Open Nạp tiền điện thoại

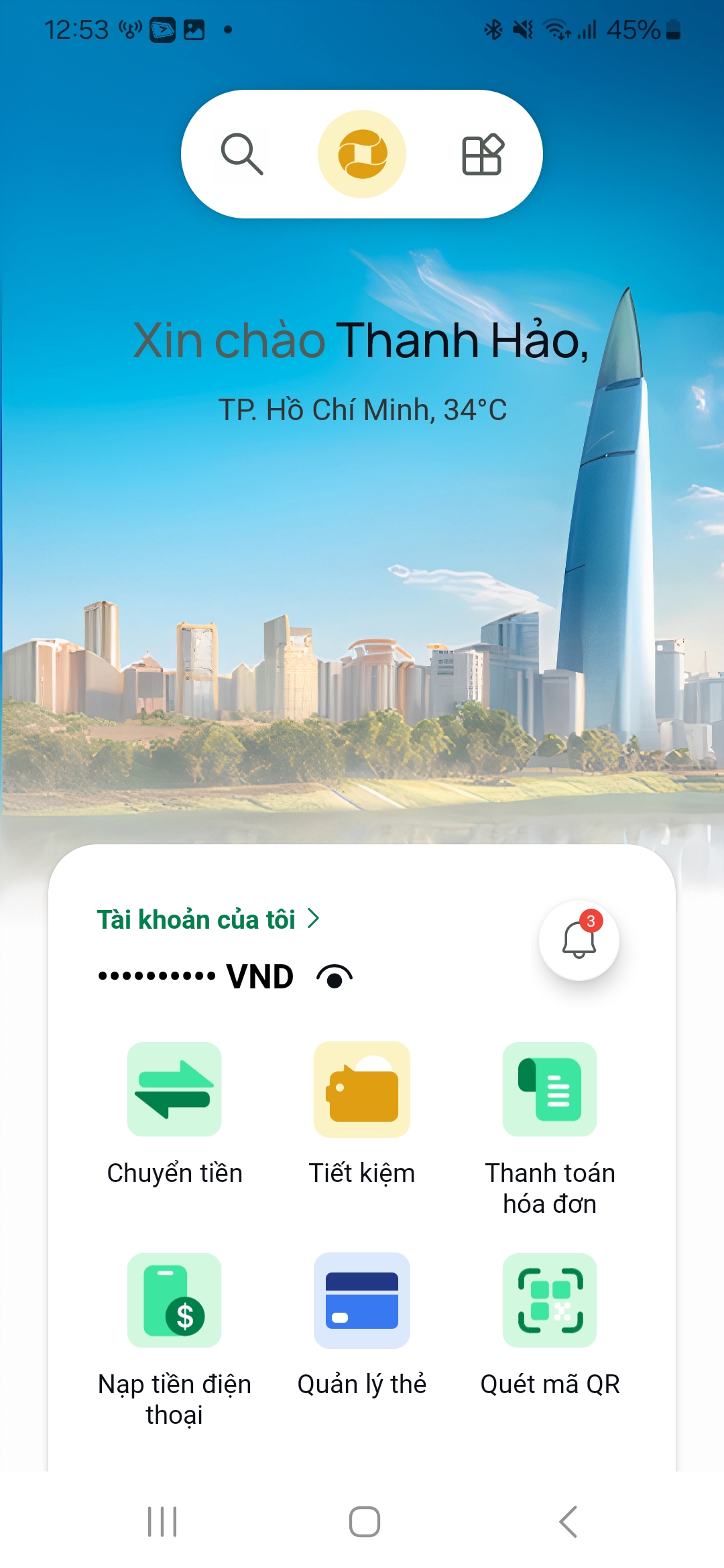pyautogui.click(x=174, y=1340)
